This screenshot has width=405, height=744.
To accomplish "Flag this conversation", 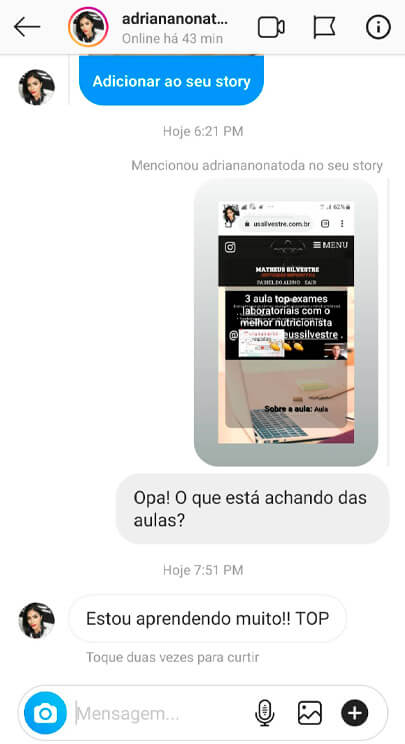I will pyautogui.click(x=324, y=28).
